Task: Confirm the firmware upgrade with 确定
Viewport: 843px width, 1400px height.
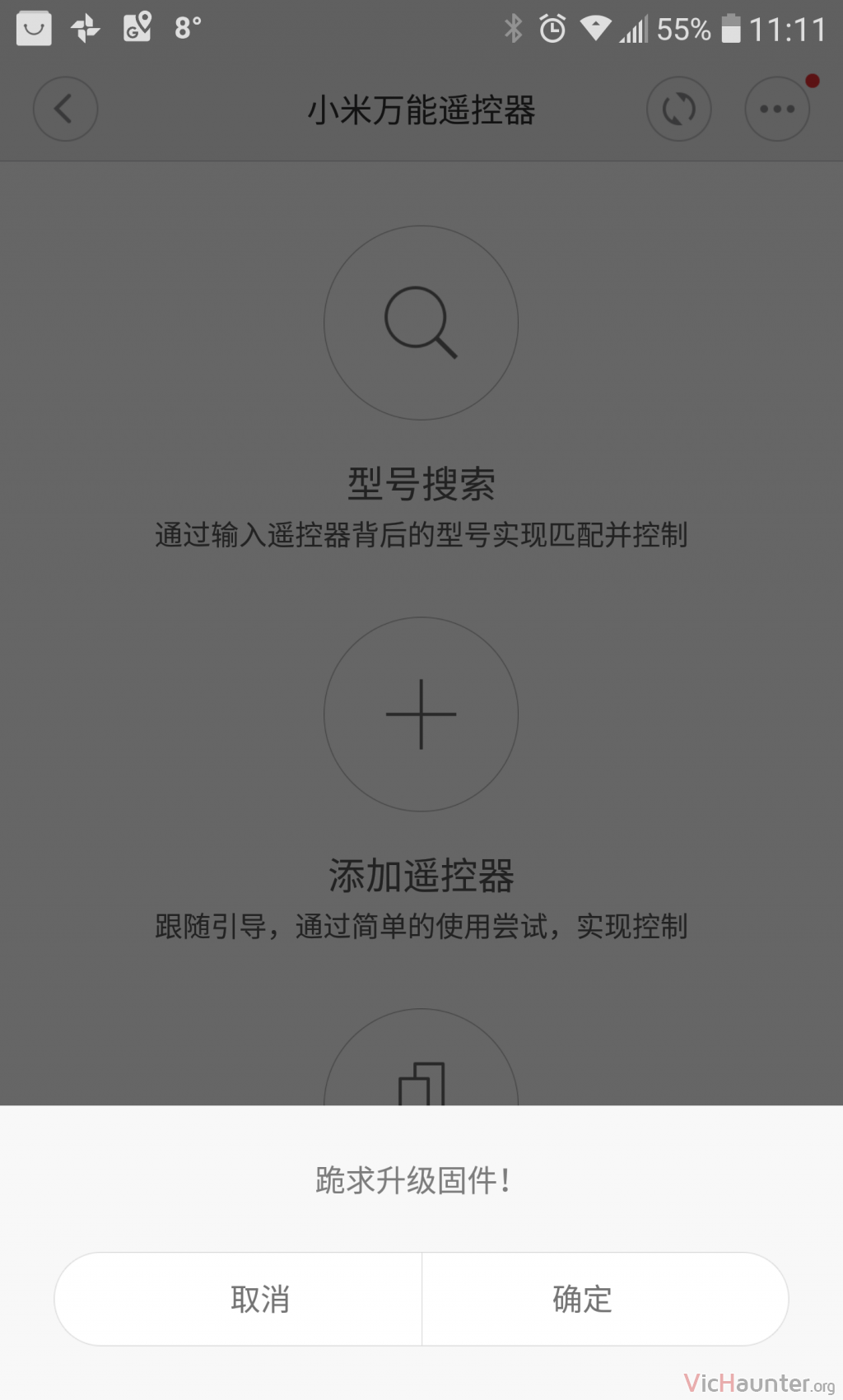Action: coord(605,1299)
